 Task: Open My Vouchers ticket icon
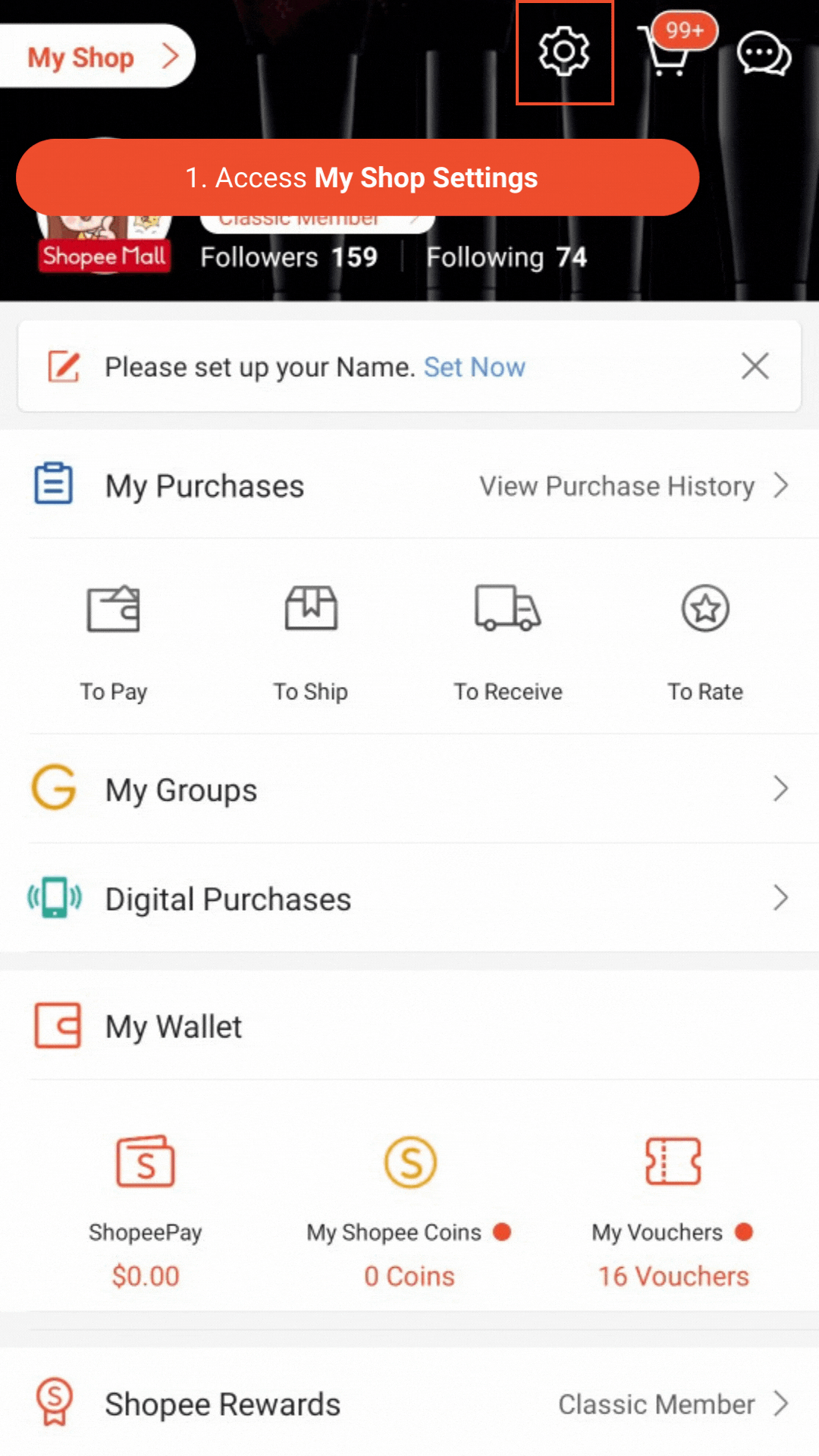click(x=672, y=1162)
